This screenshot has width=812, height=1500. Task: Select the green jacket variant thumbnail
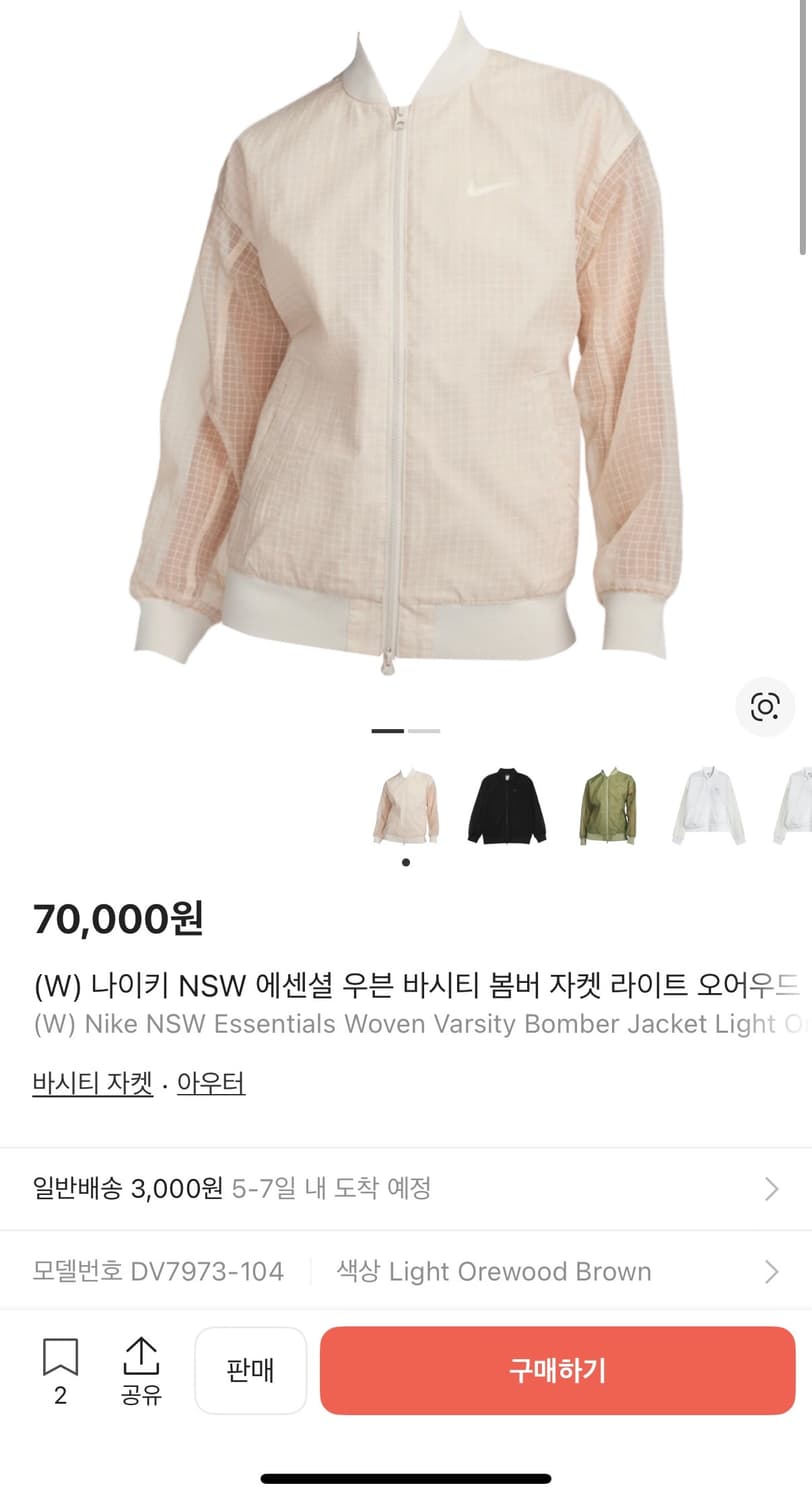[608, 807]
